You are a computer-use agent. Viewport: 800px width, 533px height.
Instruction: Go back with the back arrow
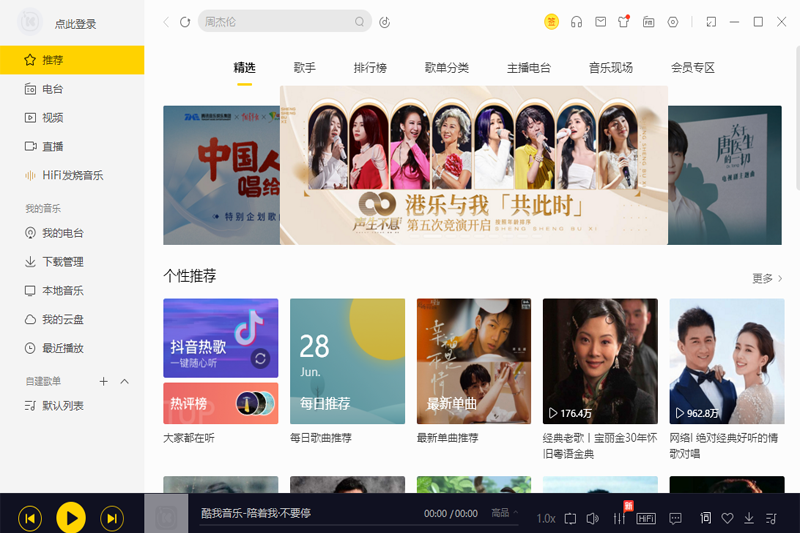(x=166, y=21)
